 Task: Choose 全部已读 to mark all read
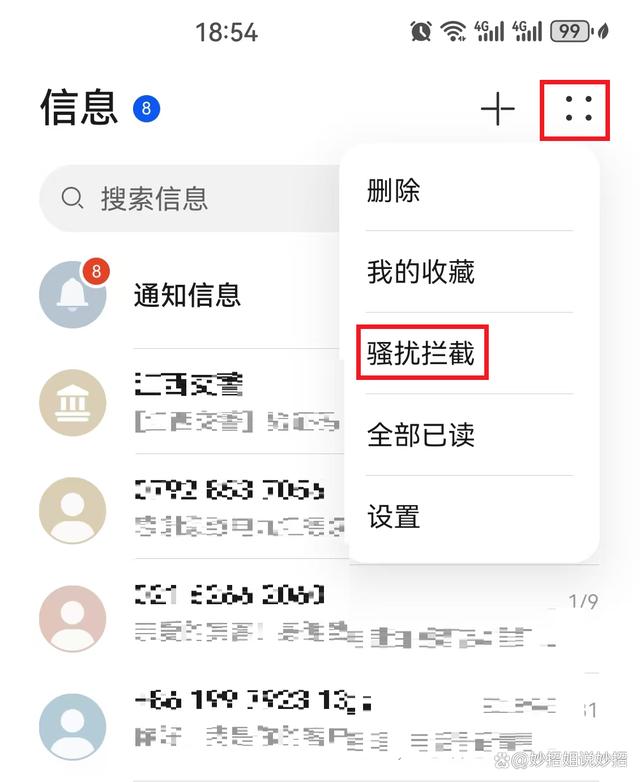point(421,435)
